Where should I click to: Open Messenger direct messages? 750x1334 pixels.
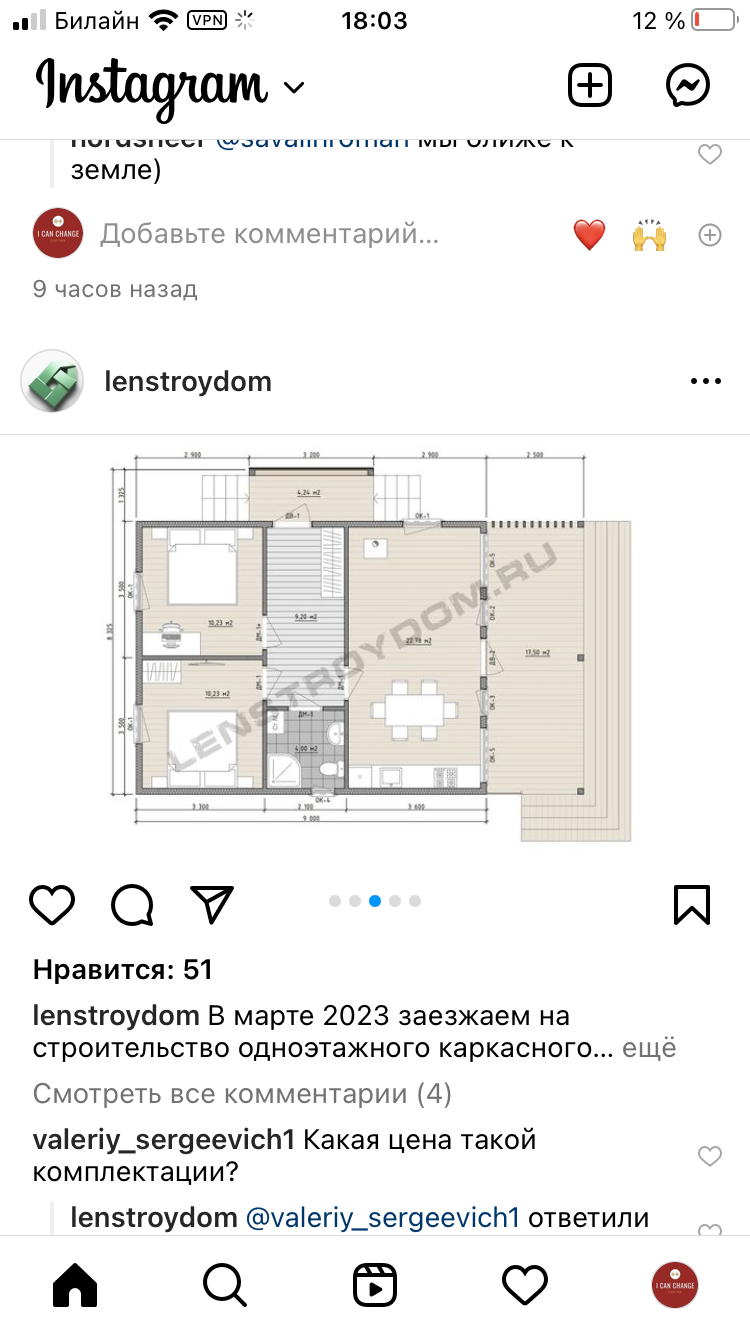(x=688, y=85)
